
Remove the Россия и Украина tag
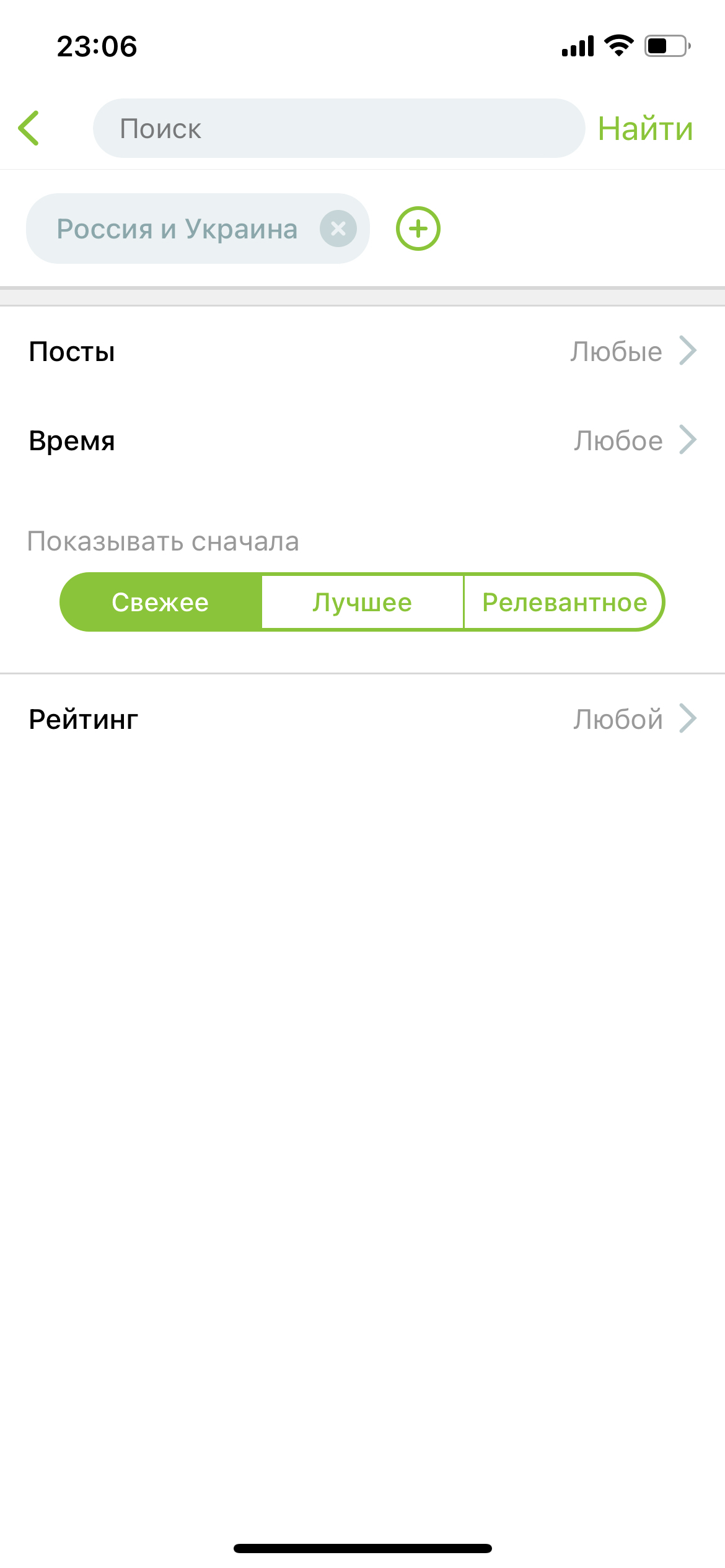[338, 229]
